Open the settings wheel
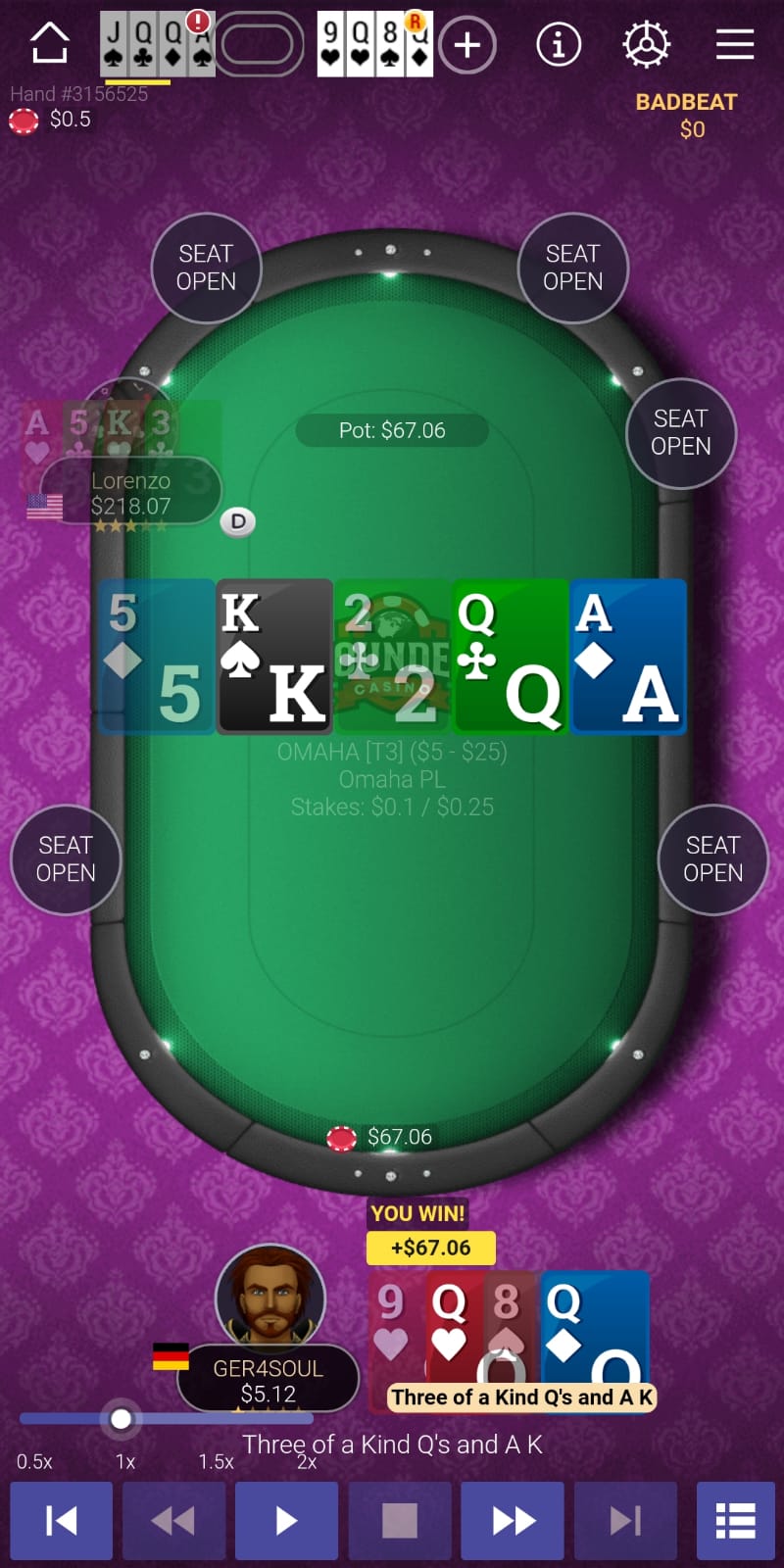The height and width of the screenshot is (1568, 784). [x=646, y=44]
